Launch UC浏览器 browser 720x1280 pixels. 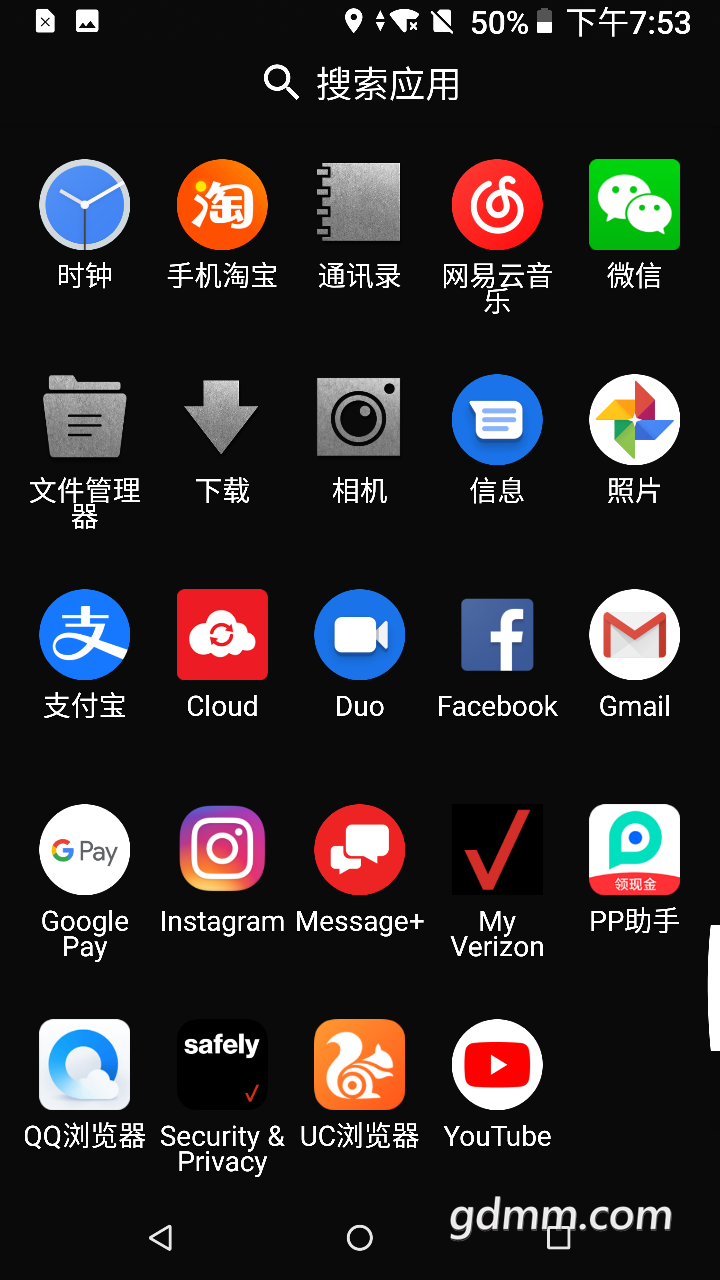point(360,1065)
